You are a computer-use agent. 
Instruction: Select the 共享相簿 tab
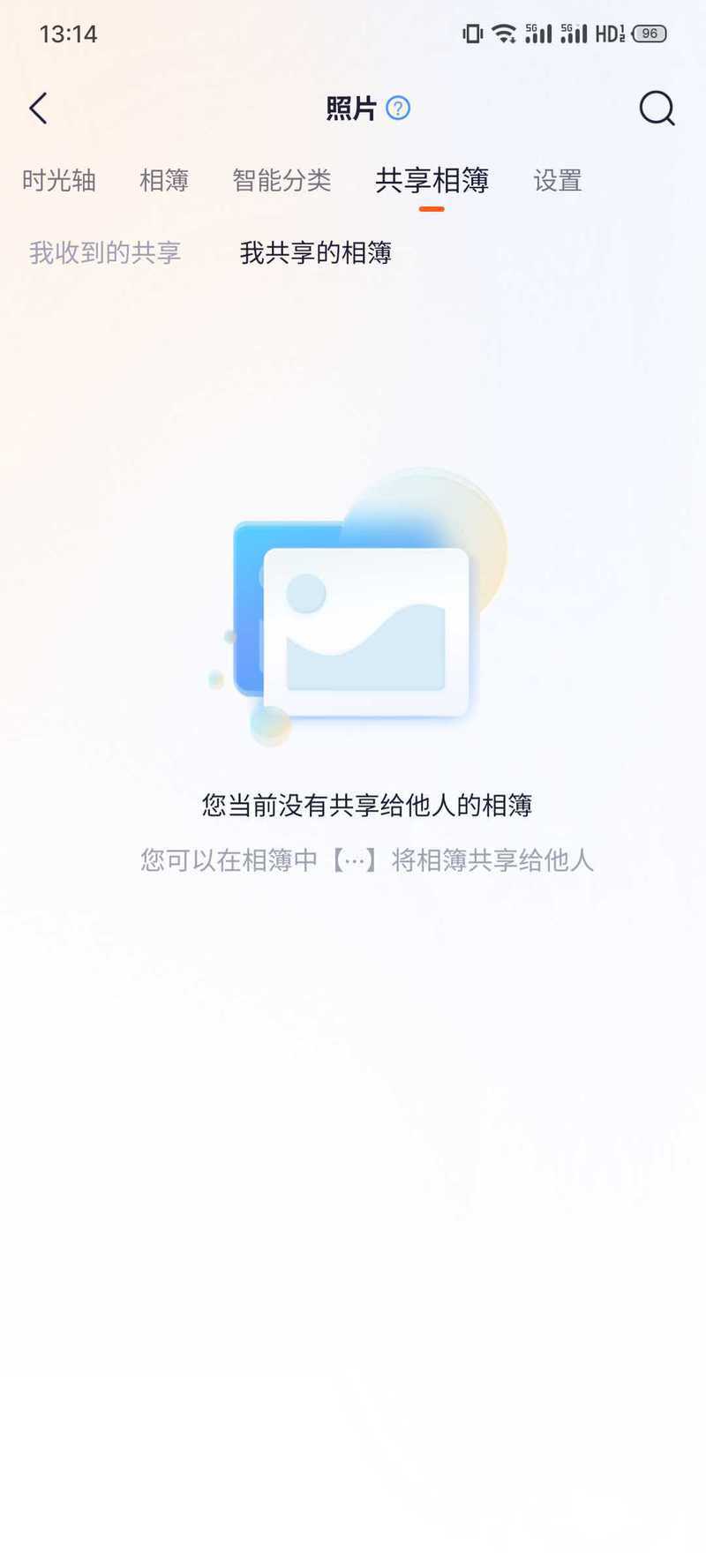432,181
